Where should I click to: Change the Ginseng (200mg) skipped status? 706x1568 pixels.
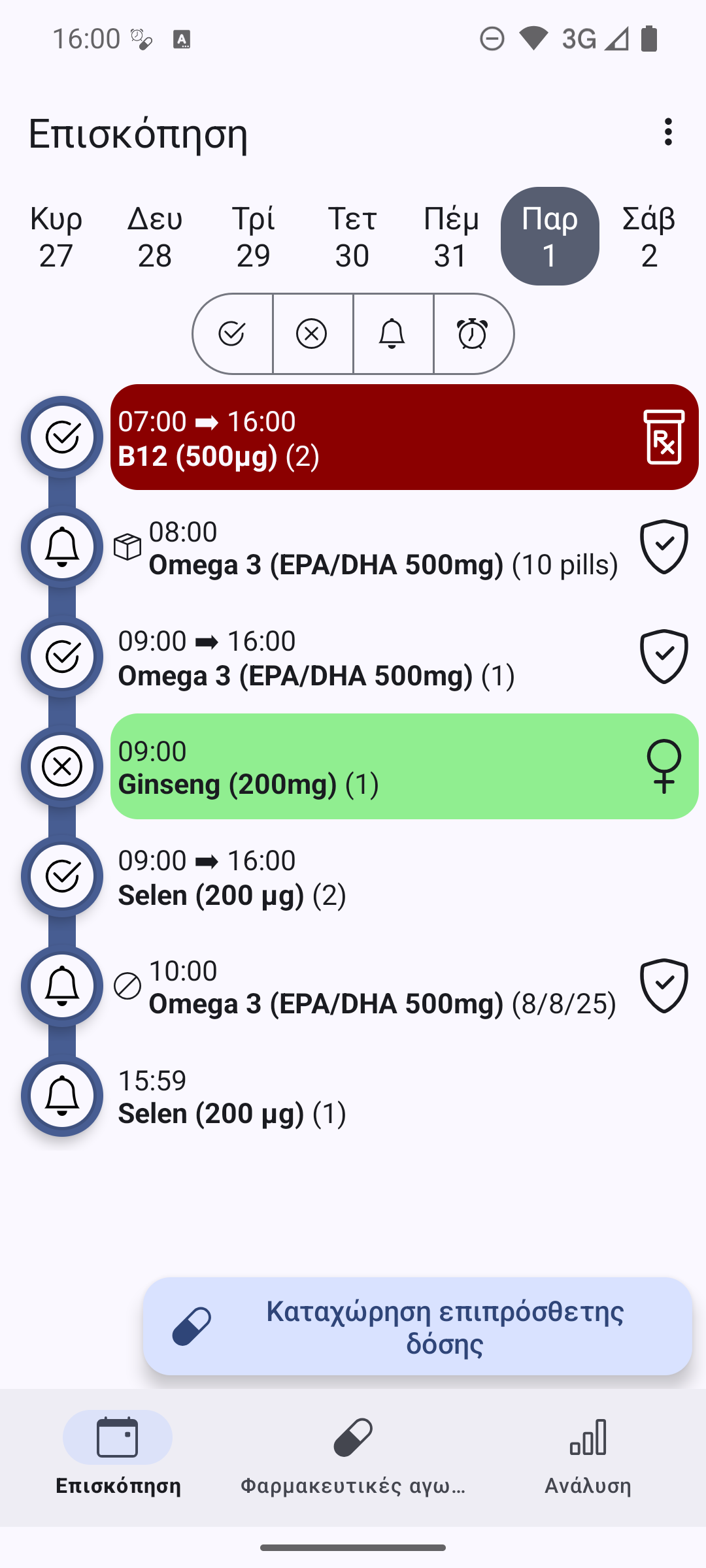[x=62, y=767]
